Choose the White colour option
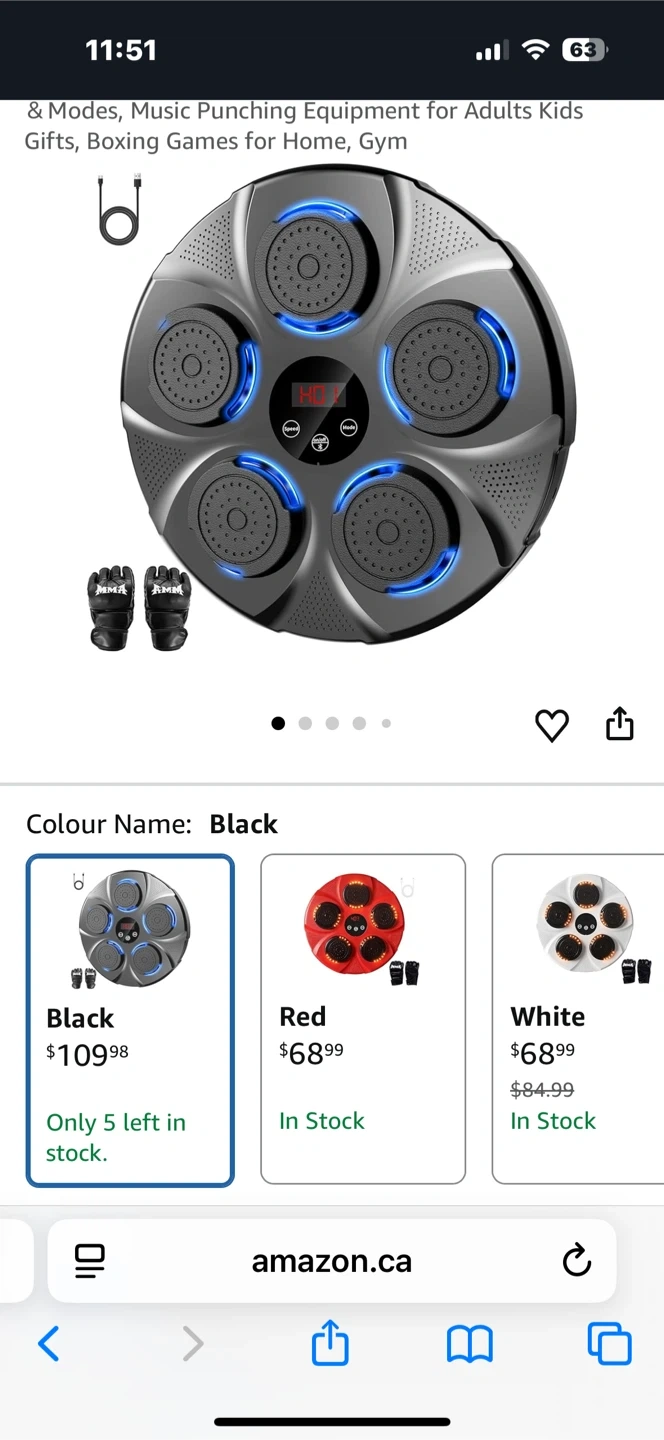Image resolution: width=664 pixels, height=1440 pixels. 578,1018
